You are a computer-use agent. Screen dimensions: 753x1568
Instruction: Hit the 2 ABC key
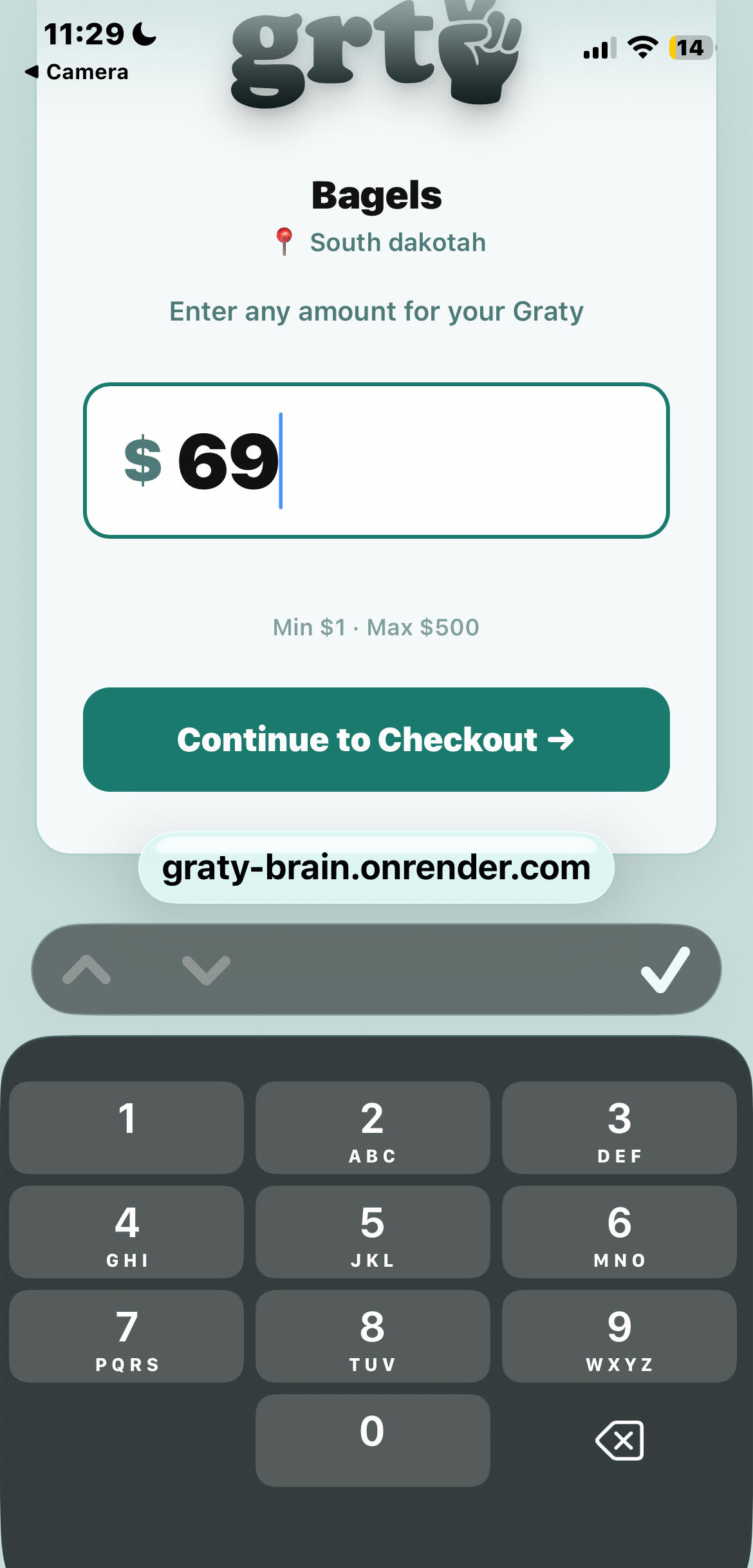tap(373, 1127)
